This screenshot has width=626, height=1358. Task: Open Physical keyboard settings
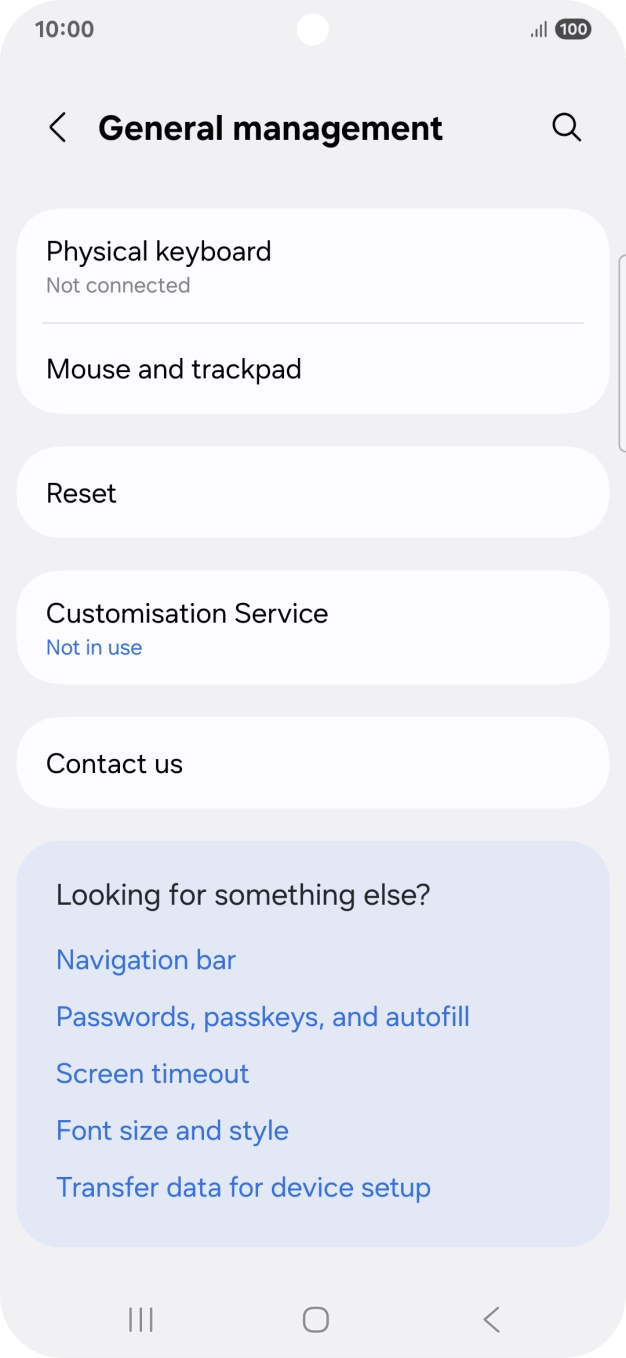(312, 266)
